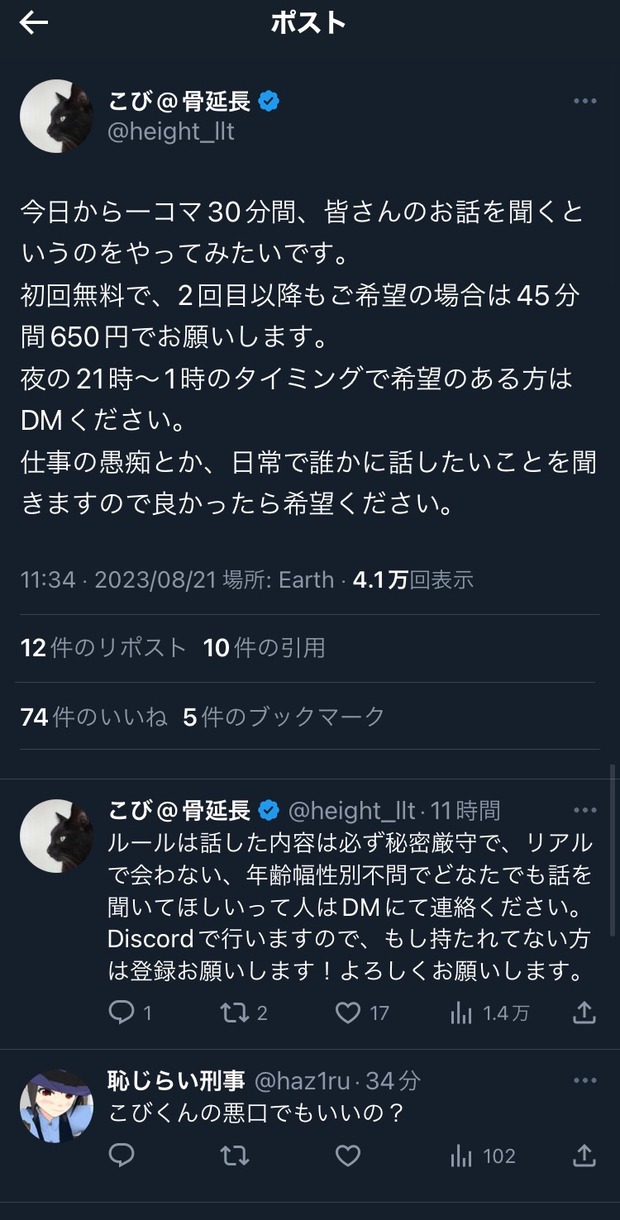Viewport: 620px width, 1220px height.
Task: Repost こび's rules post
Action: [233, 1013]
